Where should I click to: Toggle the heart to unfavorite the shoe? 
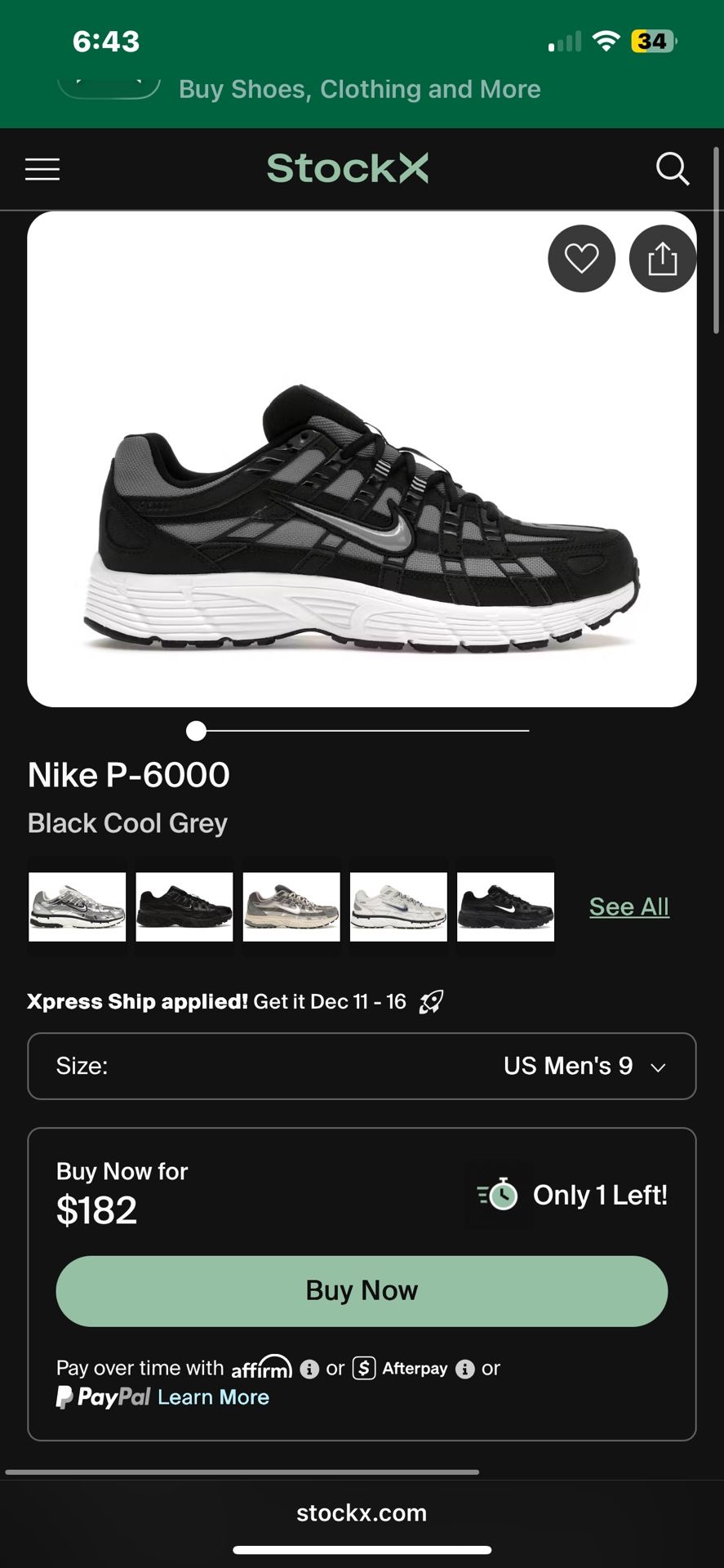tap(581, 258)
